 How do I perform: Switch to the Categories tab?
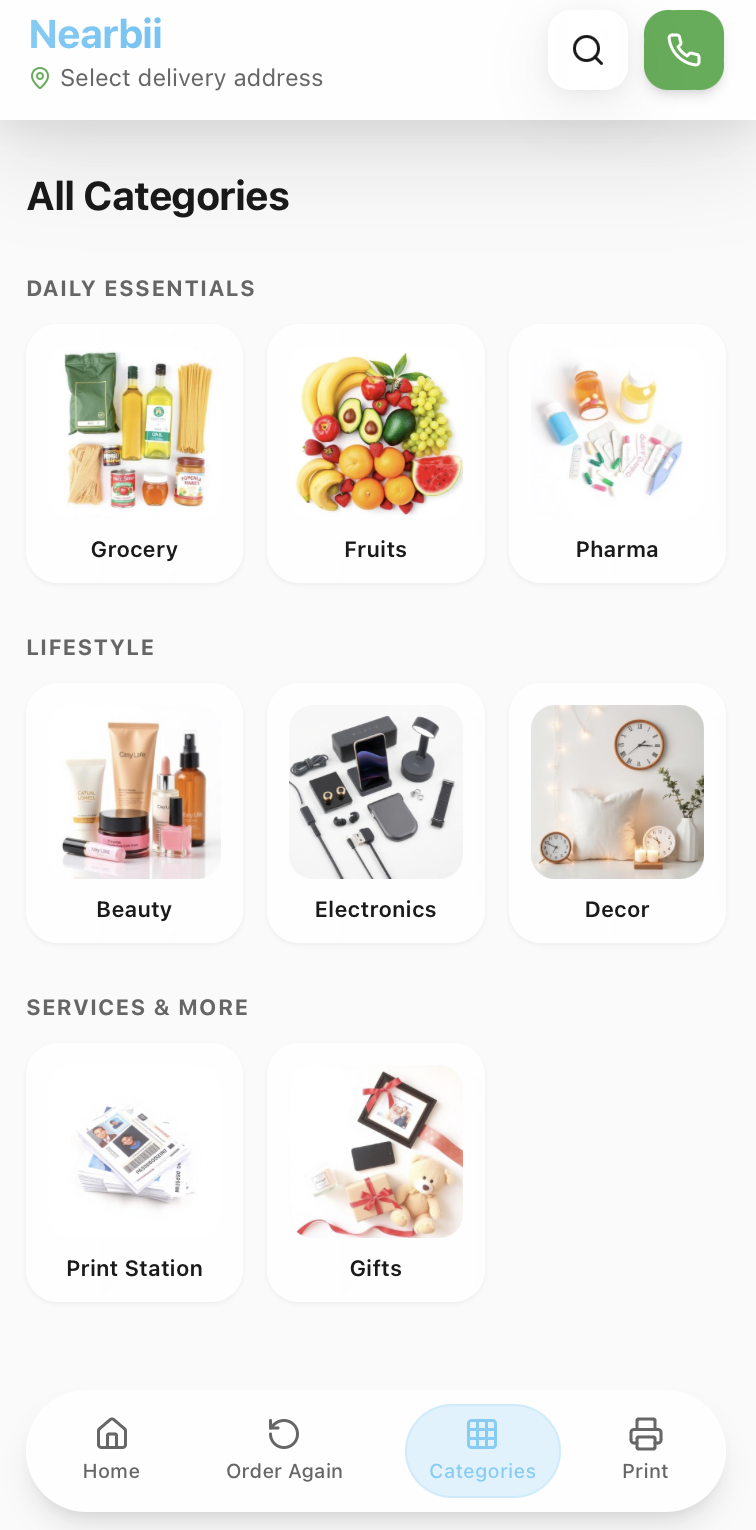point(483,1451)
